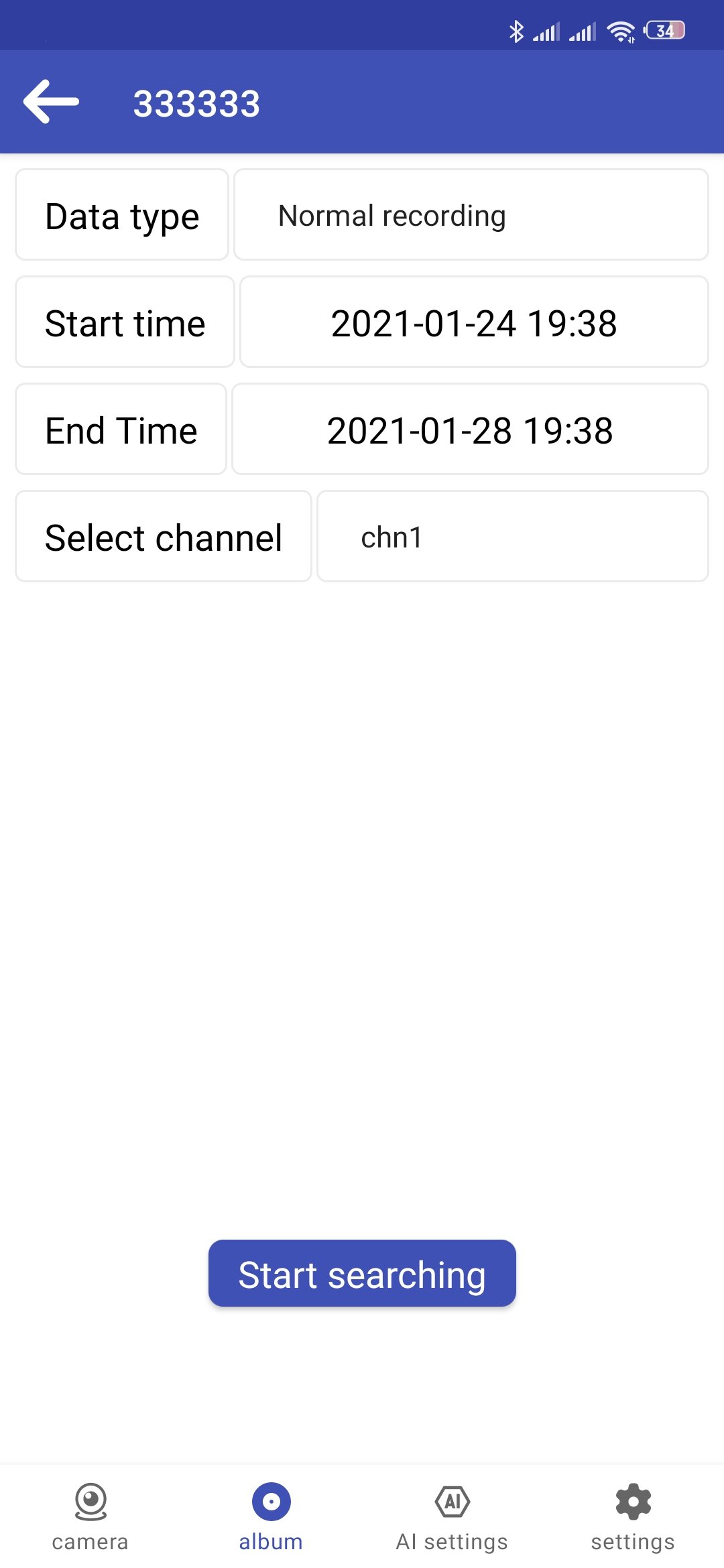724x1568 pixels.
Task: Tap the battery indicator showing 34
Action: [x=665, y=29]
